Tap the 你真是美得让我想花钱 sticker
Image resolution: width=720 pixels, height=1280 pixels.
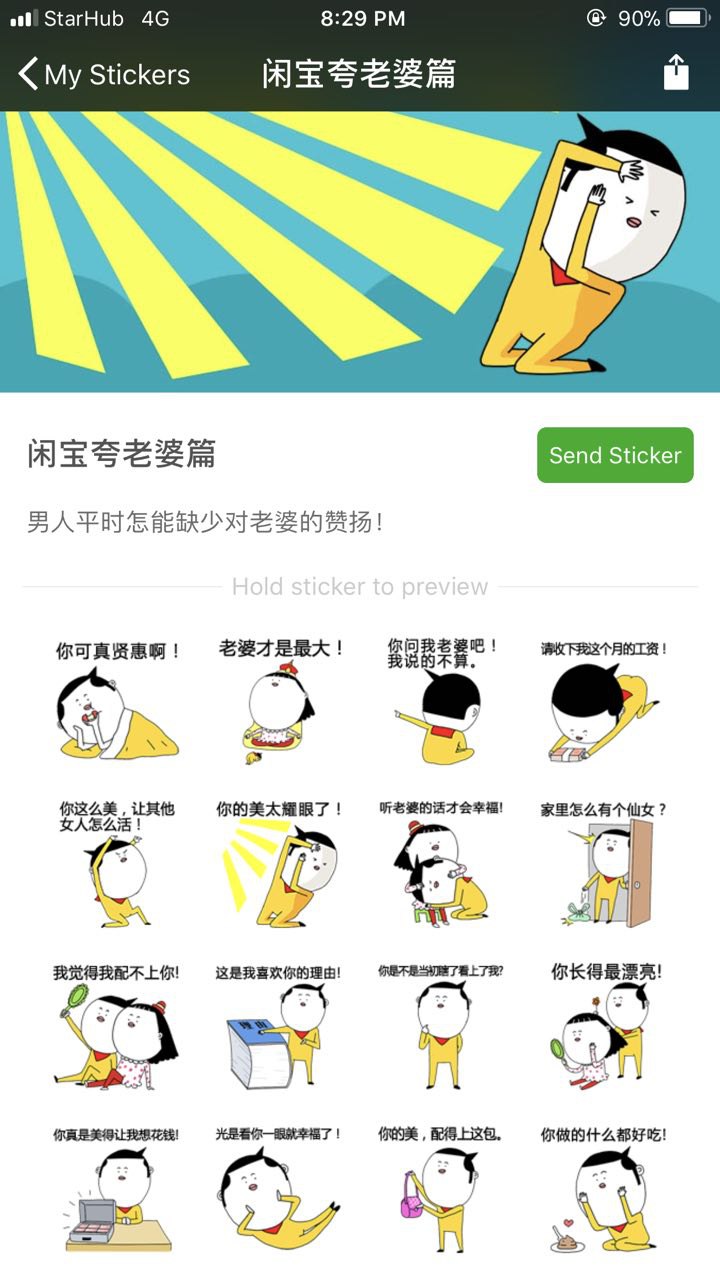coord(118,1190)
